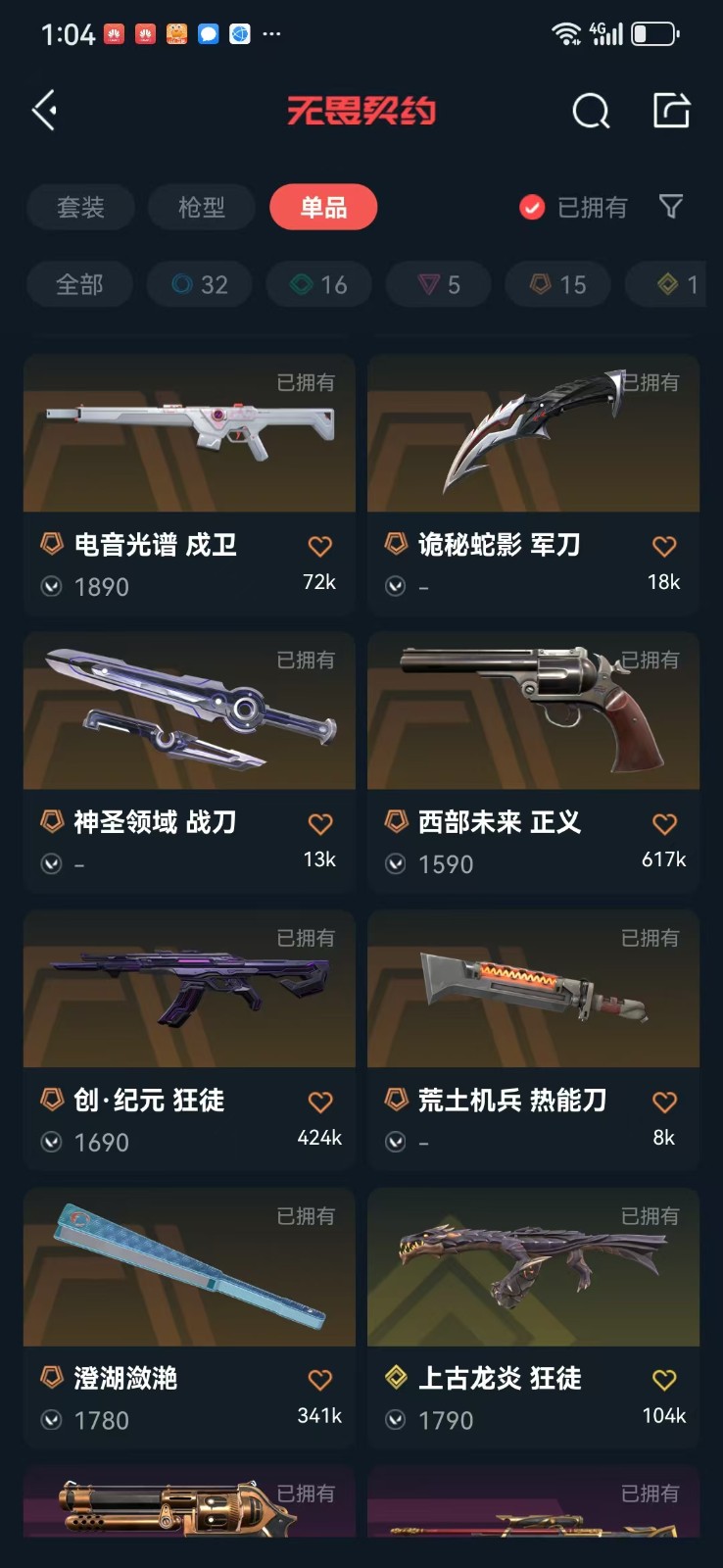
Task: Filter by the purple tier chip 5
Action: click(439, 284)
